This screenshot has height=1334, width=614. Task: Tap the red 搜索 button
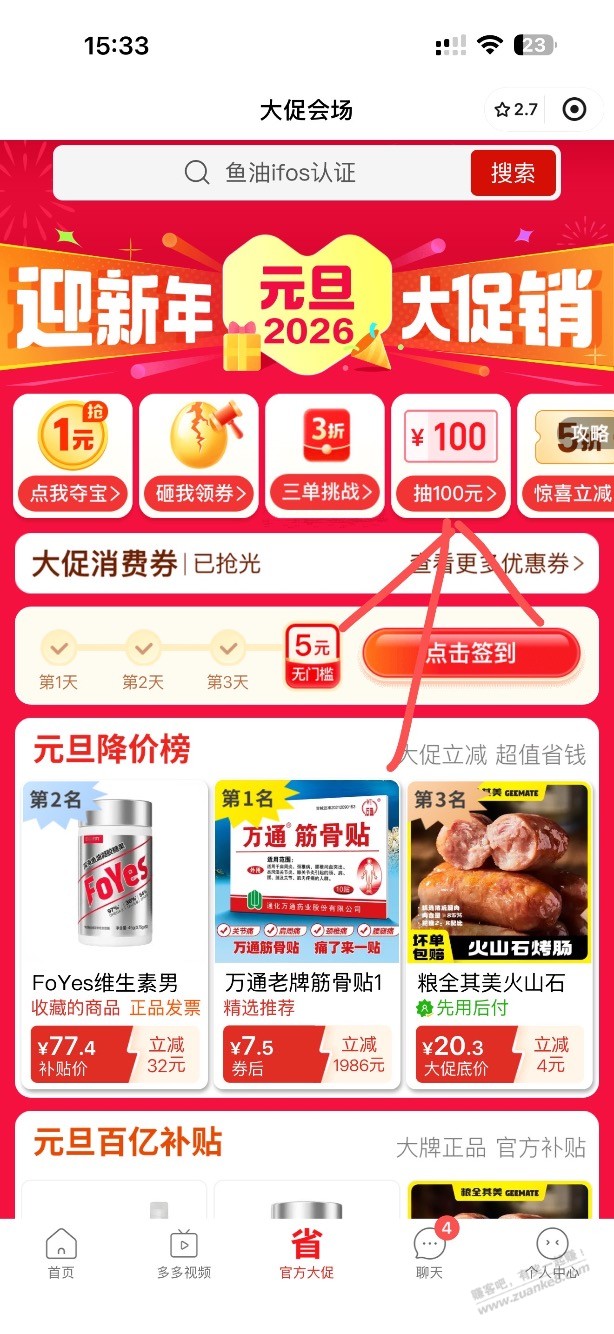(x=513, y=173)
